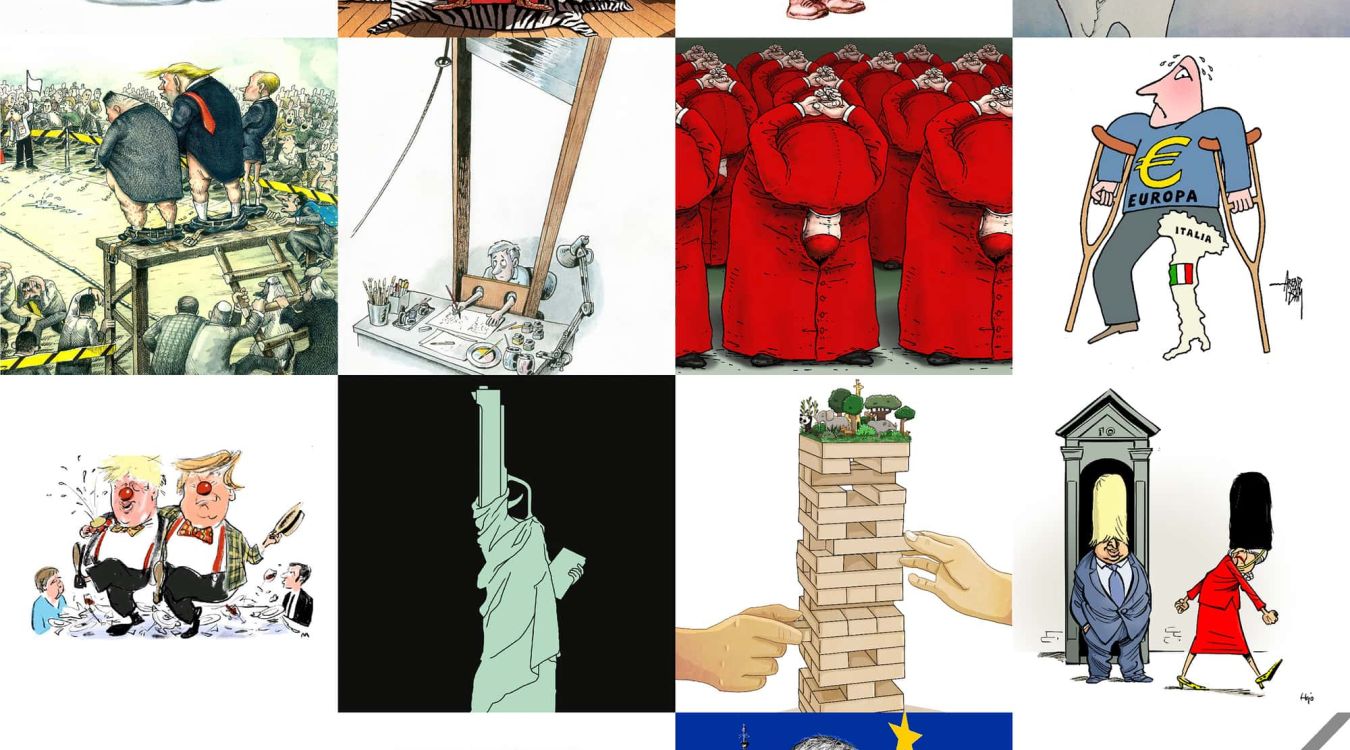Open the Statue of Liberty gun cartoon

pyautogui.click(x=506, y=543)
